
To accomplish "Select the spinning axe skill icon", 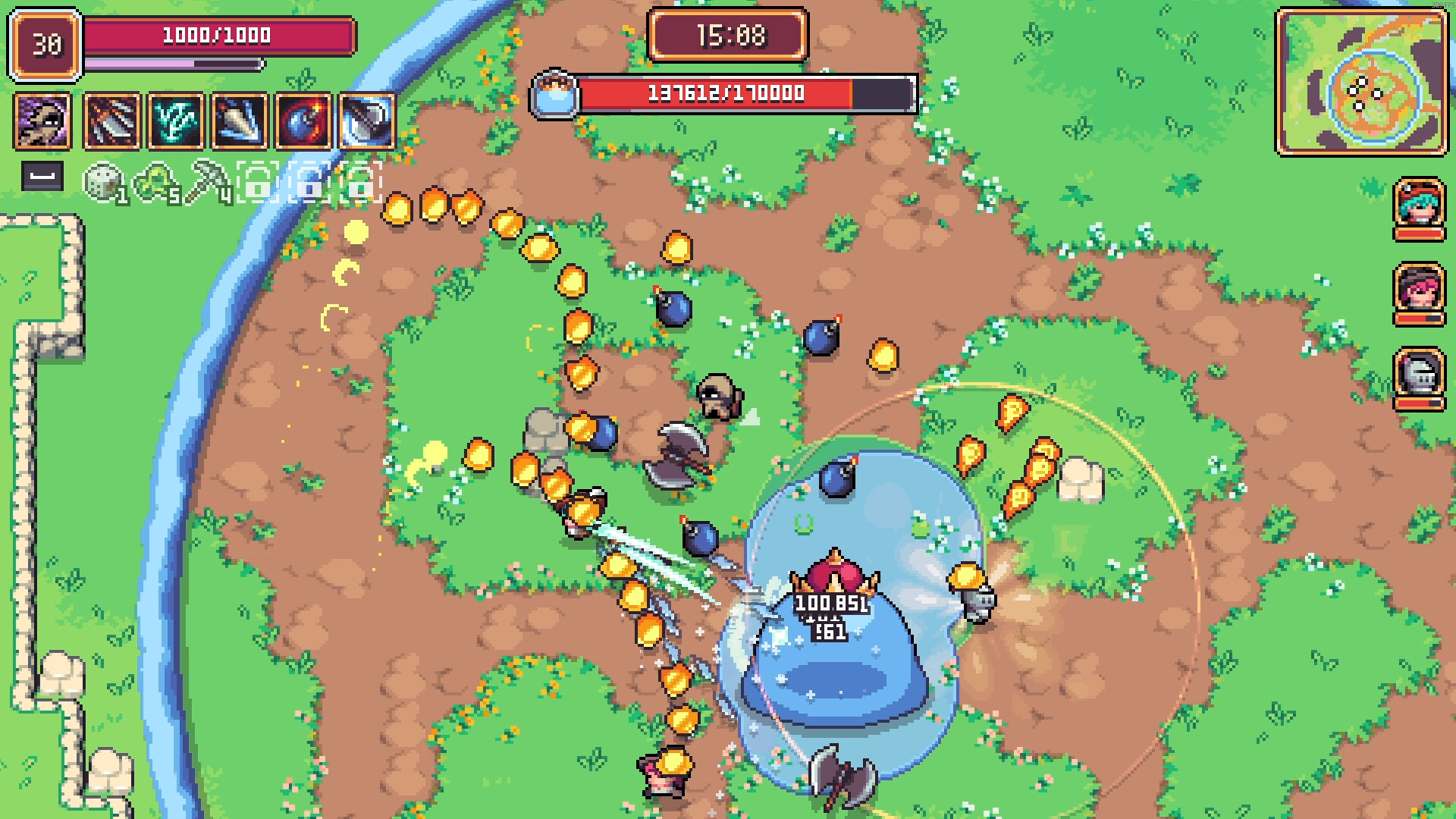I will (367, 121).
